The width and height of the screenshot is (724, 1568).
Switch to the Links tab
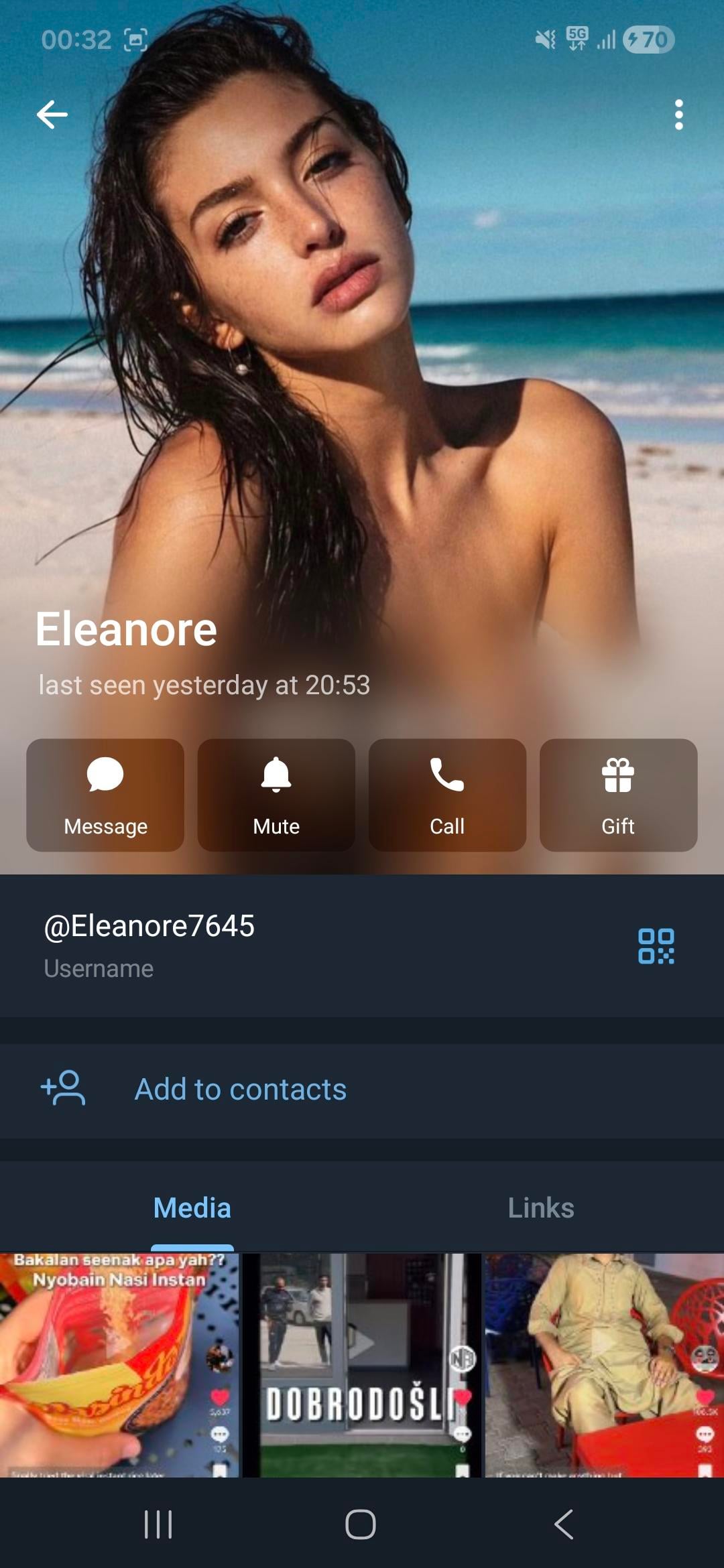(x=541, y=1208)
